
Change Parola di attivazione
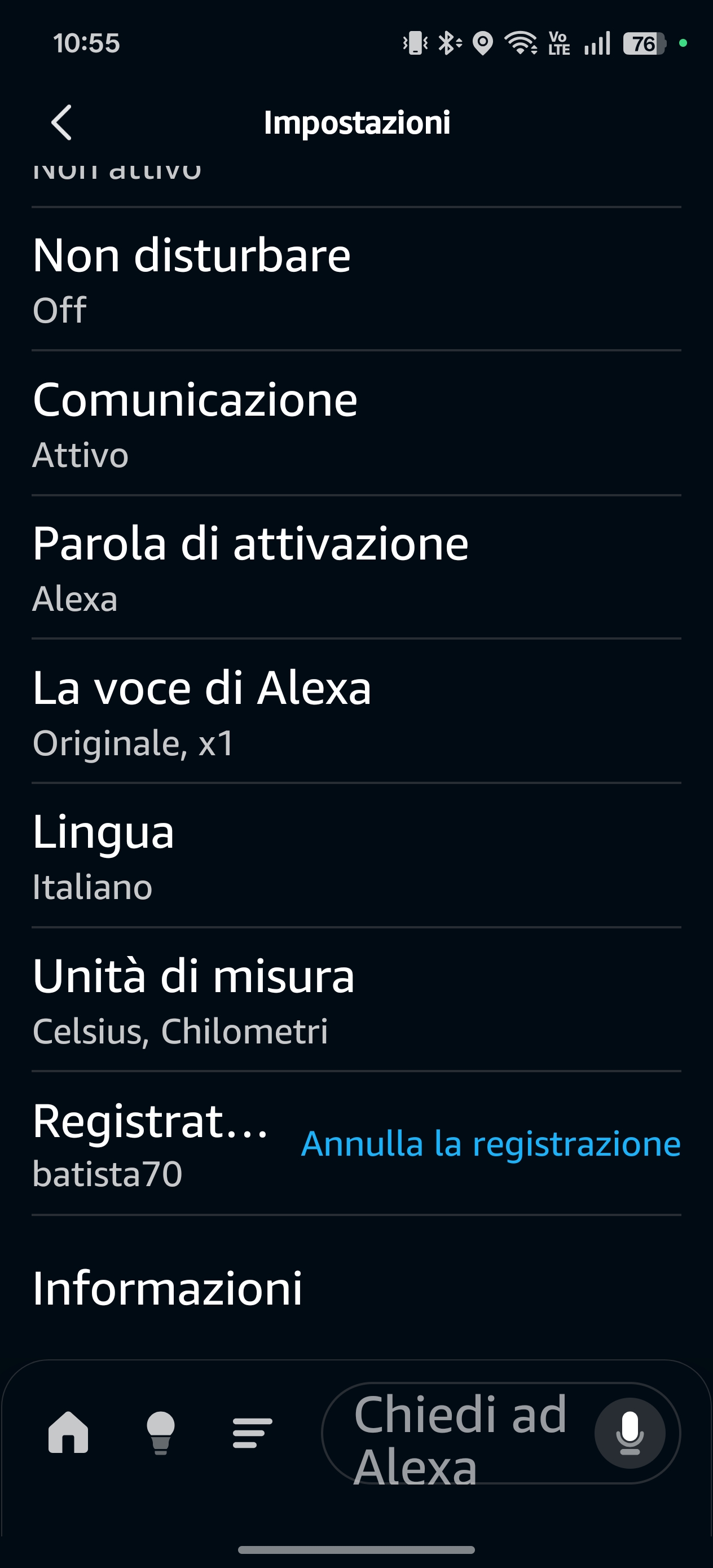[x=356, y=567]
